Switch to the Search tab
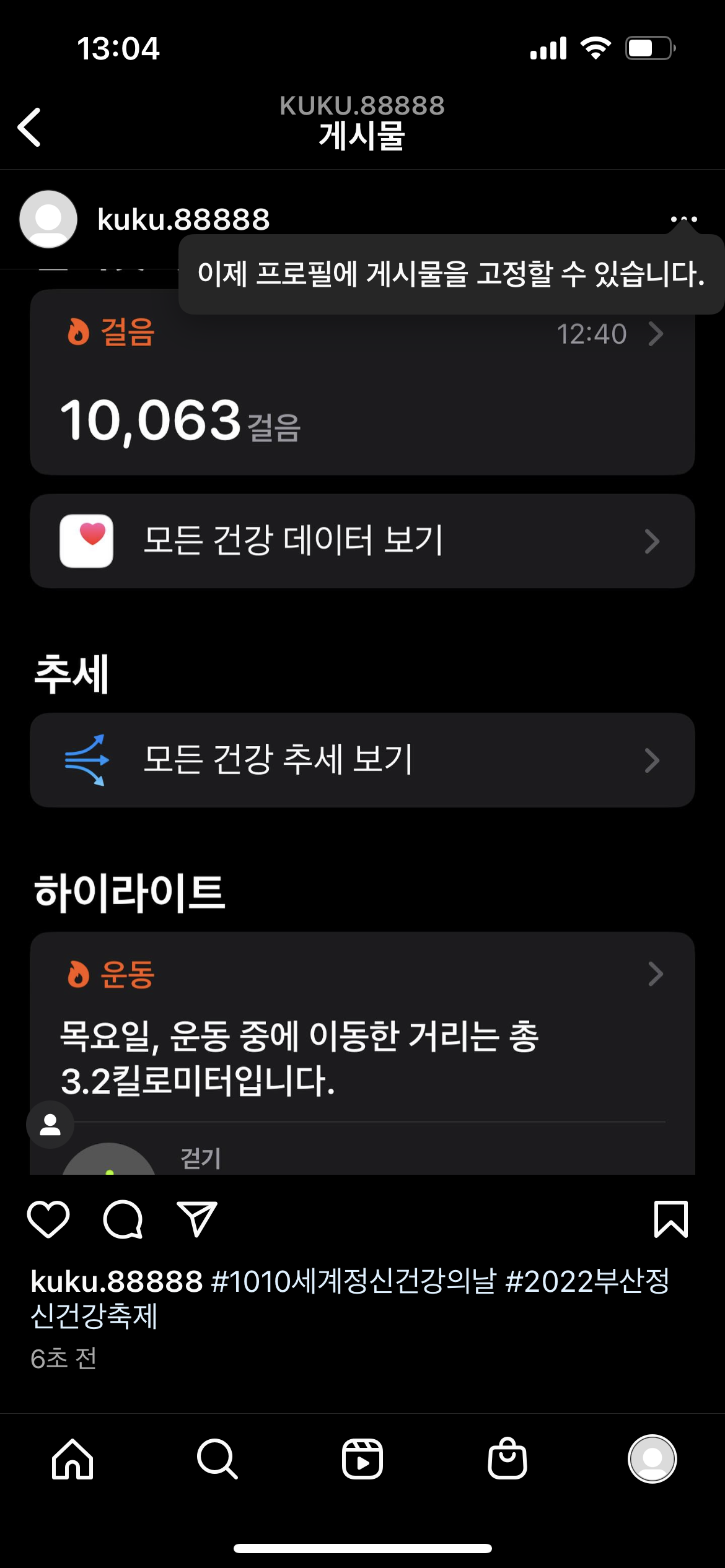The image size is (725, 1568). (x=217, y=1459)
